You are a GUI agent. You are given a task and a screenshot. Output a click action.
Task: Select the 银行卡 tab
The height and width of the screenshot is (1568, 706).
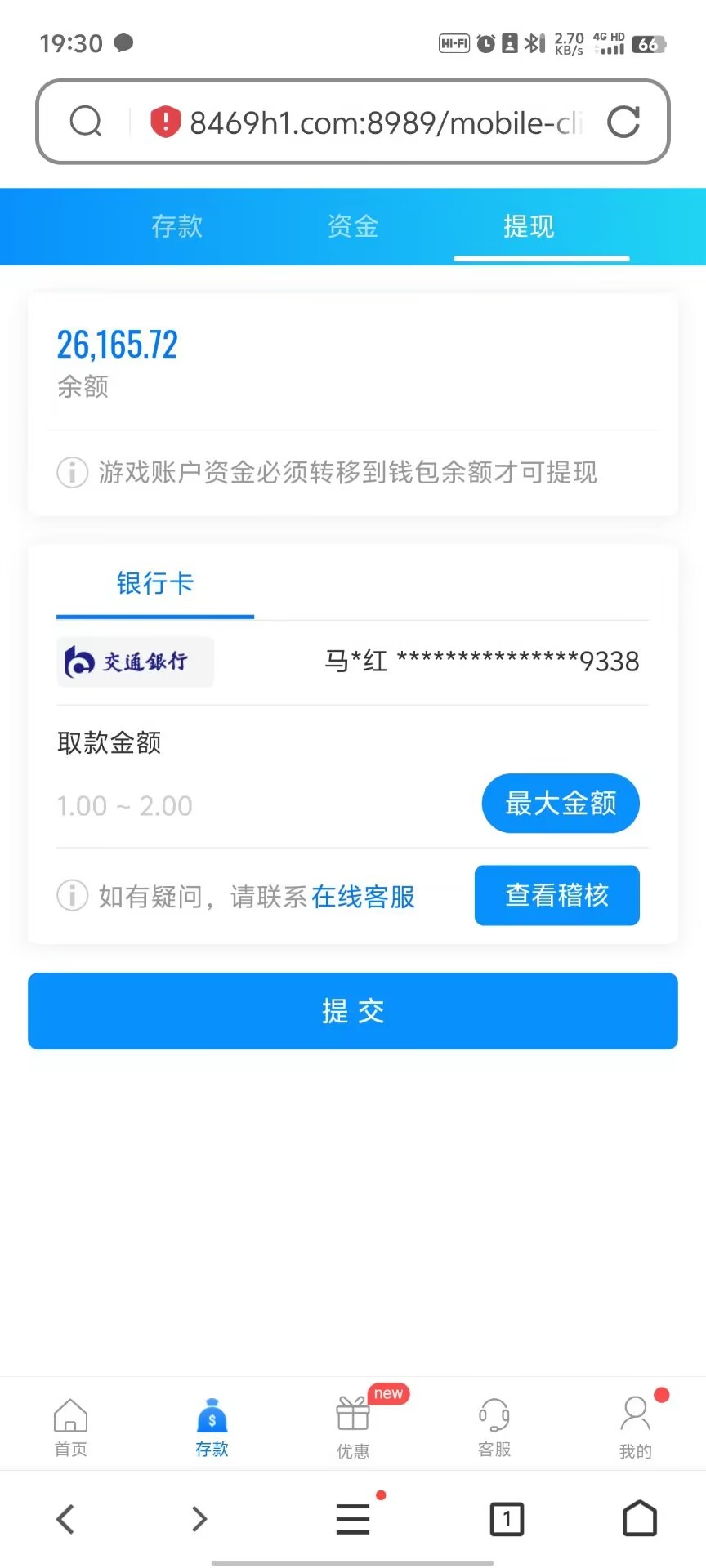click(x=155, y=583)
